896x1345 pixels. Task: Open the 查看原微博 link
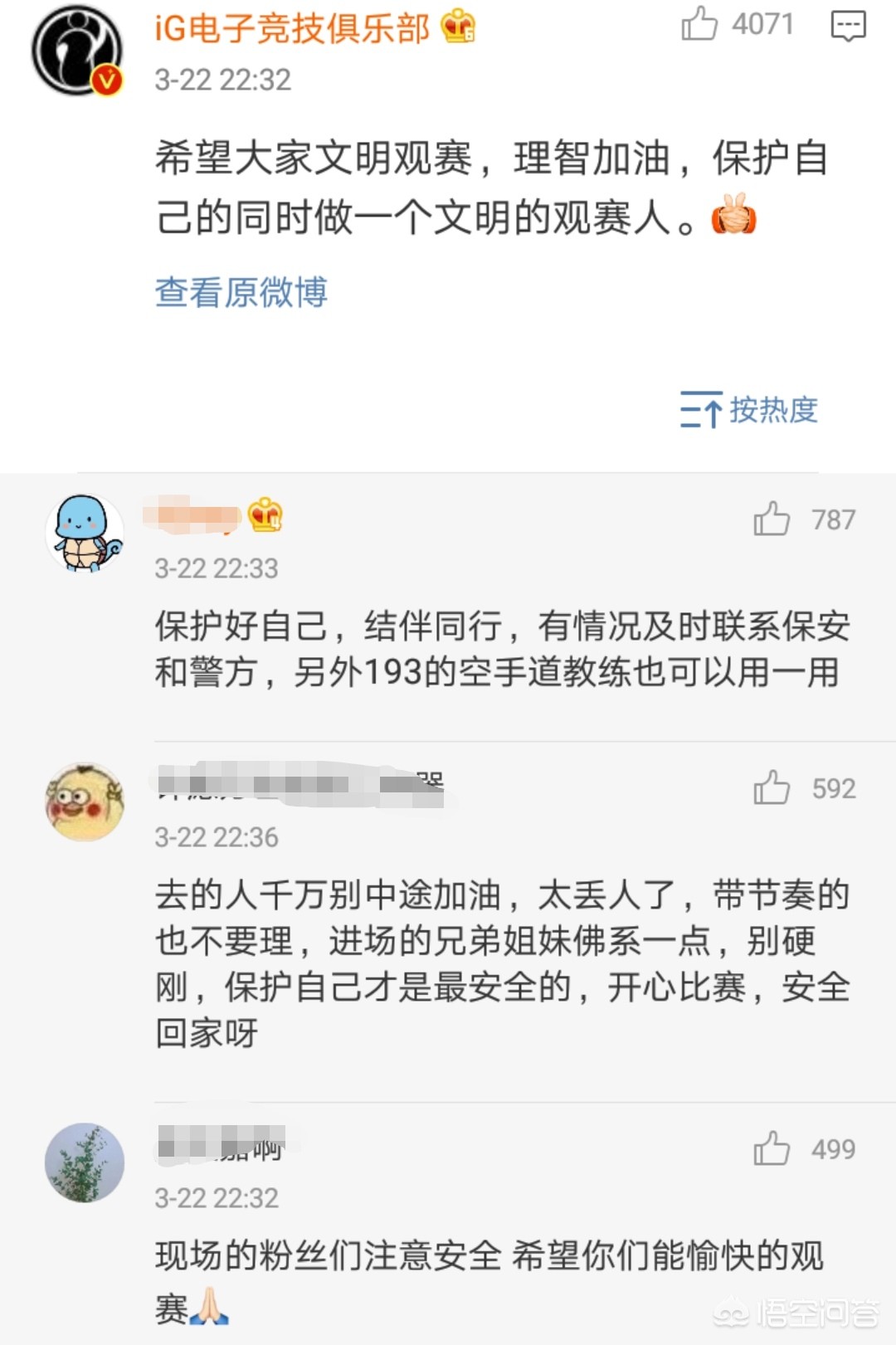tap(241, 292)
